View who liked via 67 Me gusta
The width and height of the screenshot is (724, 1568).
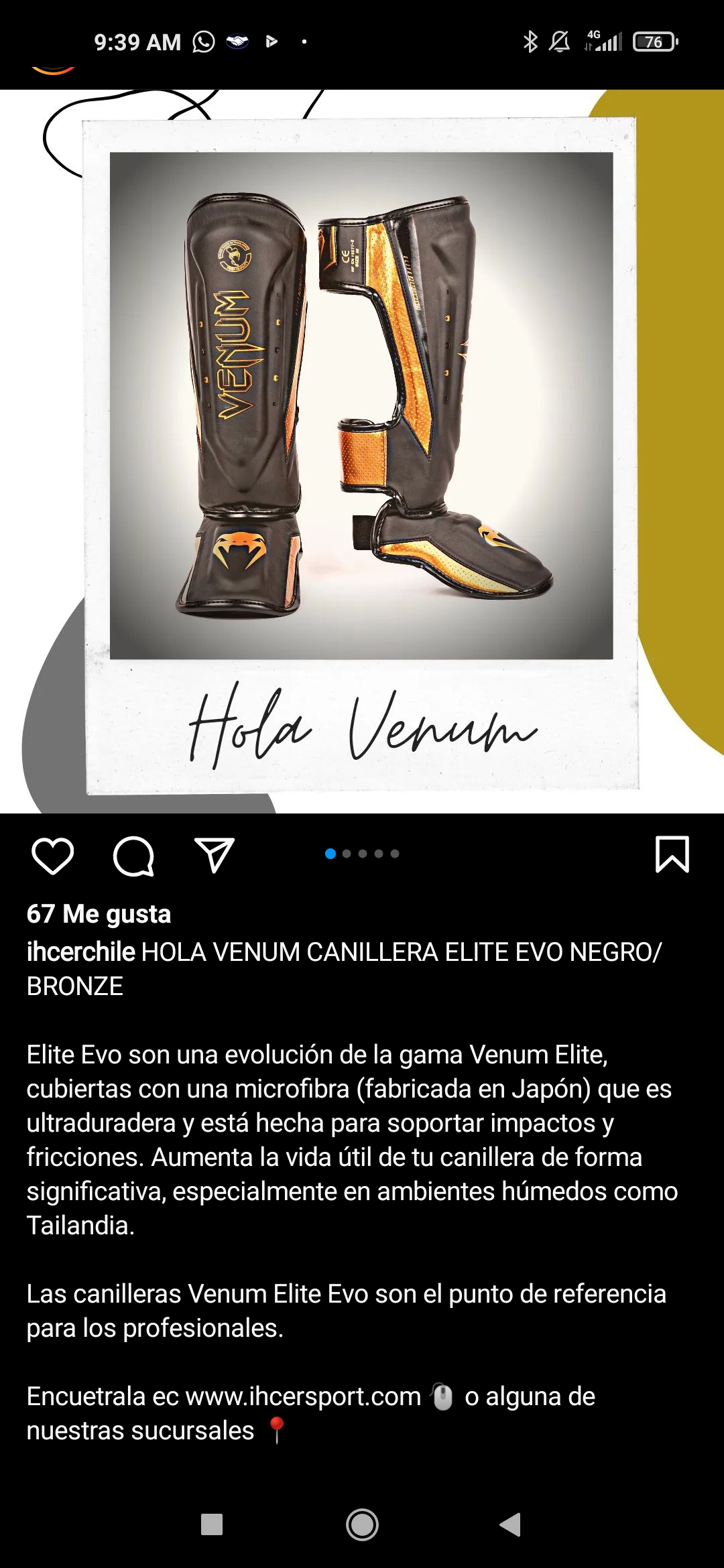(99, 914)
